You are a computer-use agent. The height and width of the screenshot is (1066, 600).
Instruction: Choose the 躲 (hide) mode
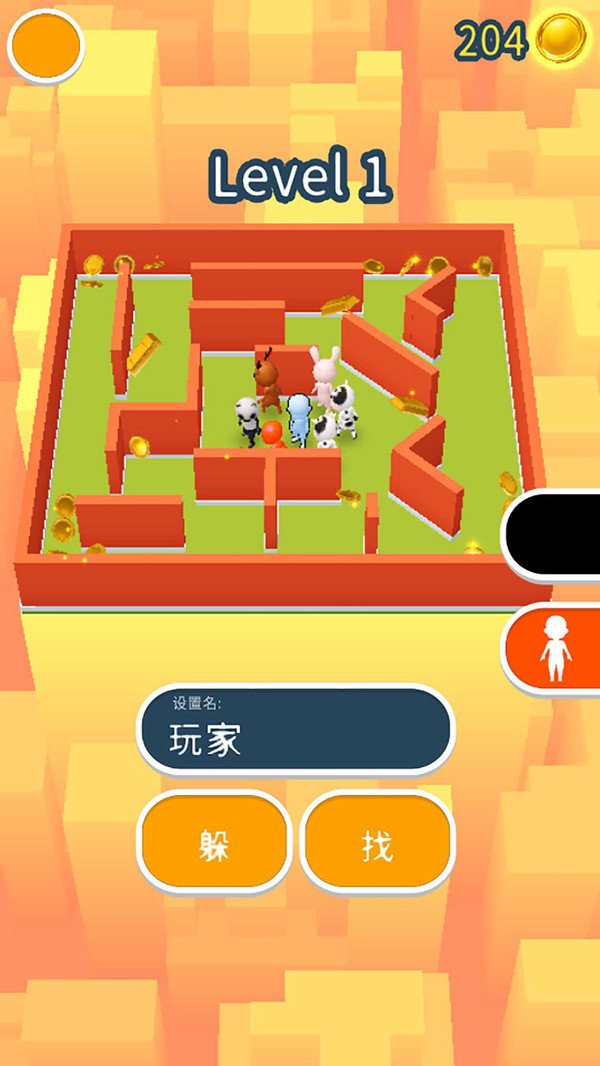214,841
